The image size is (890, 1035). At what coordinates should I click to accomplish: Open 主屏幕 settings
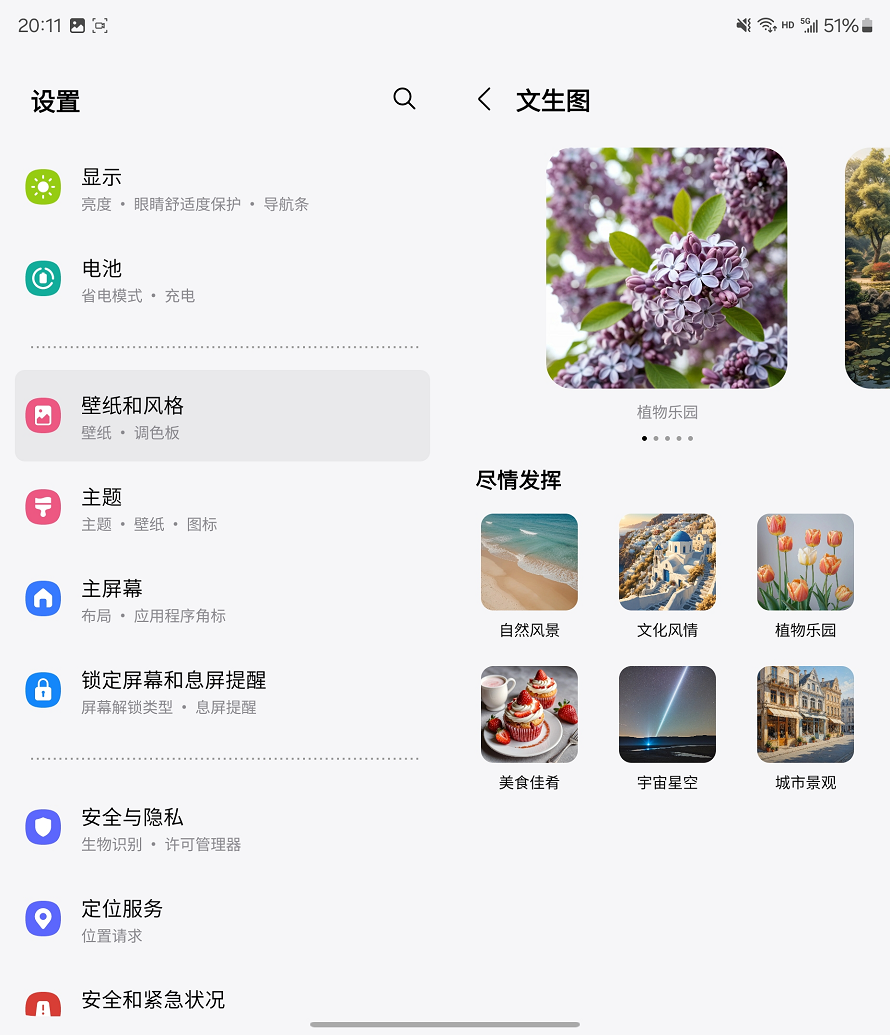click(x=222, y=600)
